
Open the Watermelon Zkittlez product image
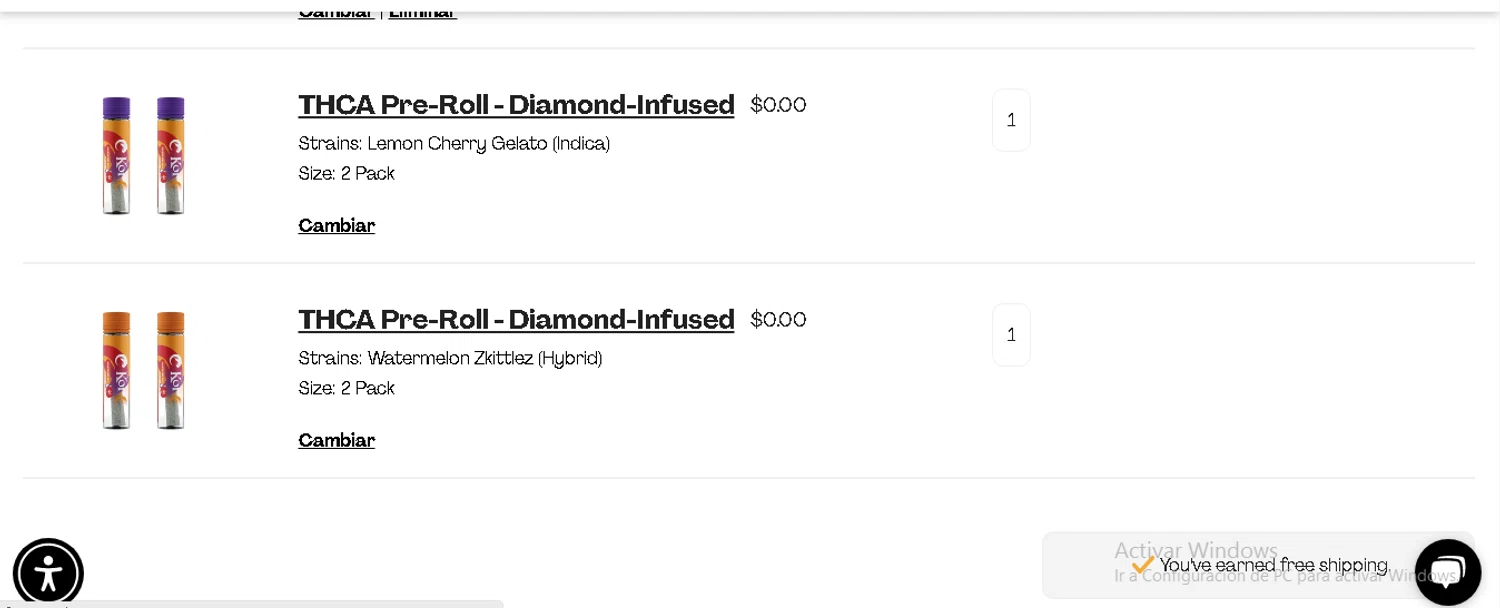click(143, 370)
